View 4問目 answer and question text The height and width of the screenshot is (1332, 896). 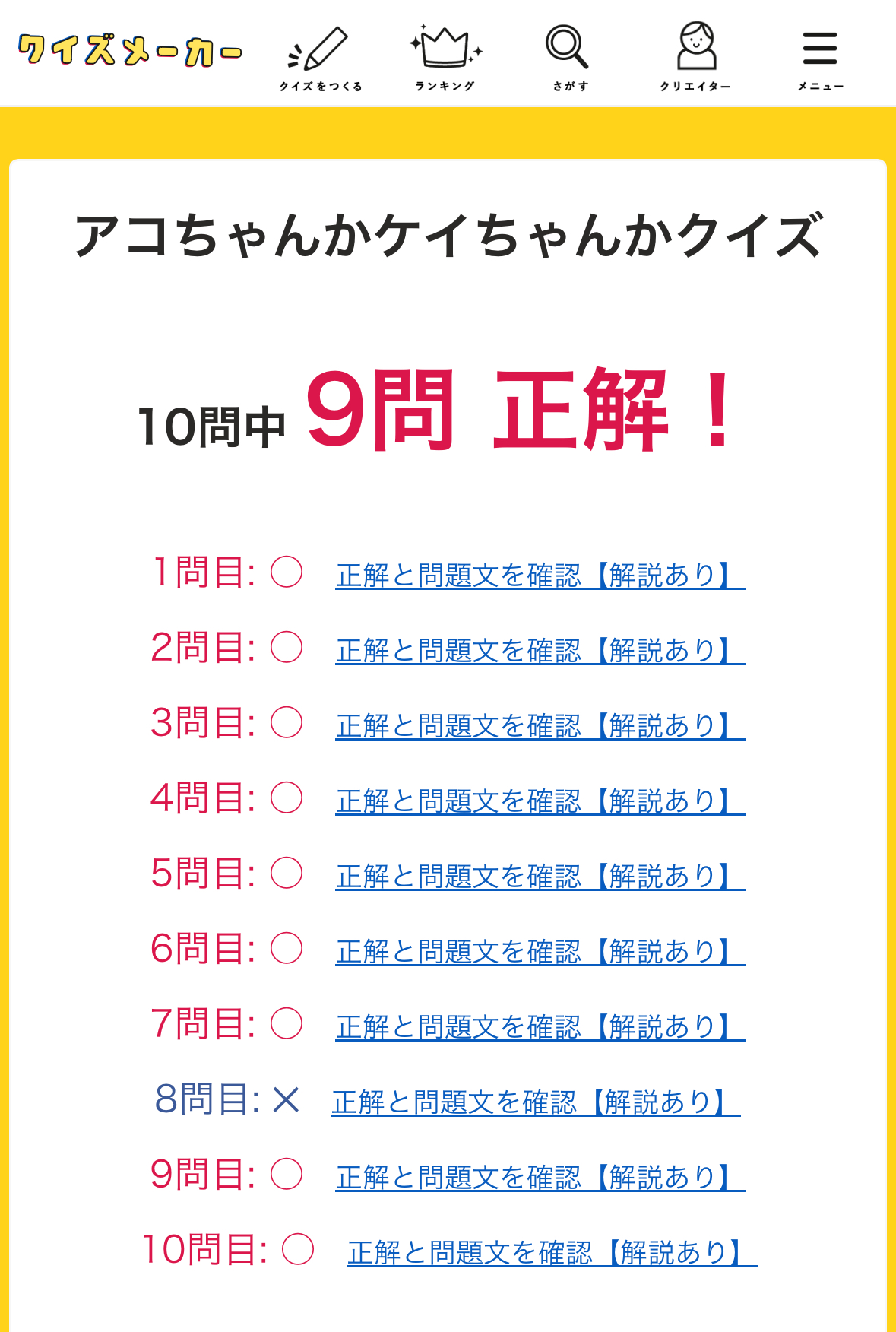(x=540, y=801)
